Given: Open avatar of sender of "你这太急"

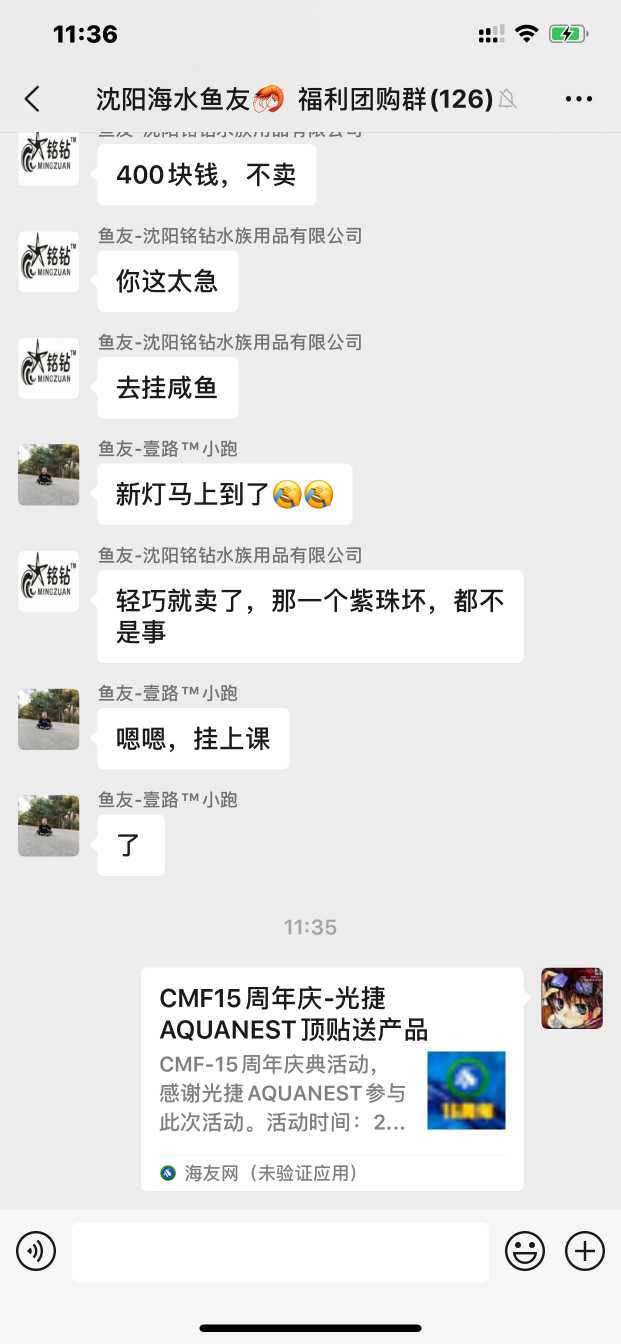Looking at the screenshot, I should (x=49, y=262).
